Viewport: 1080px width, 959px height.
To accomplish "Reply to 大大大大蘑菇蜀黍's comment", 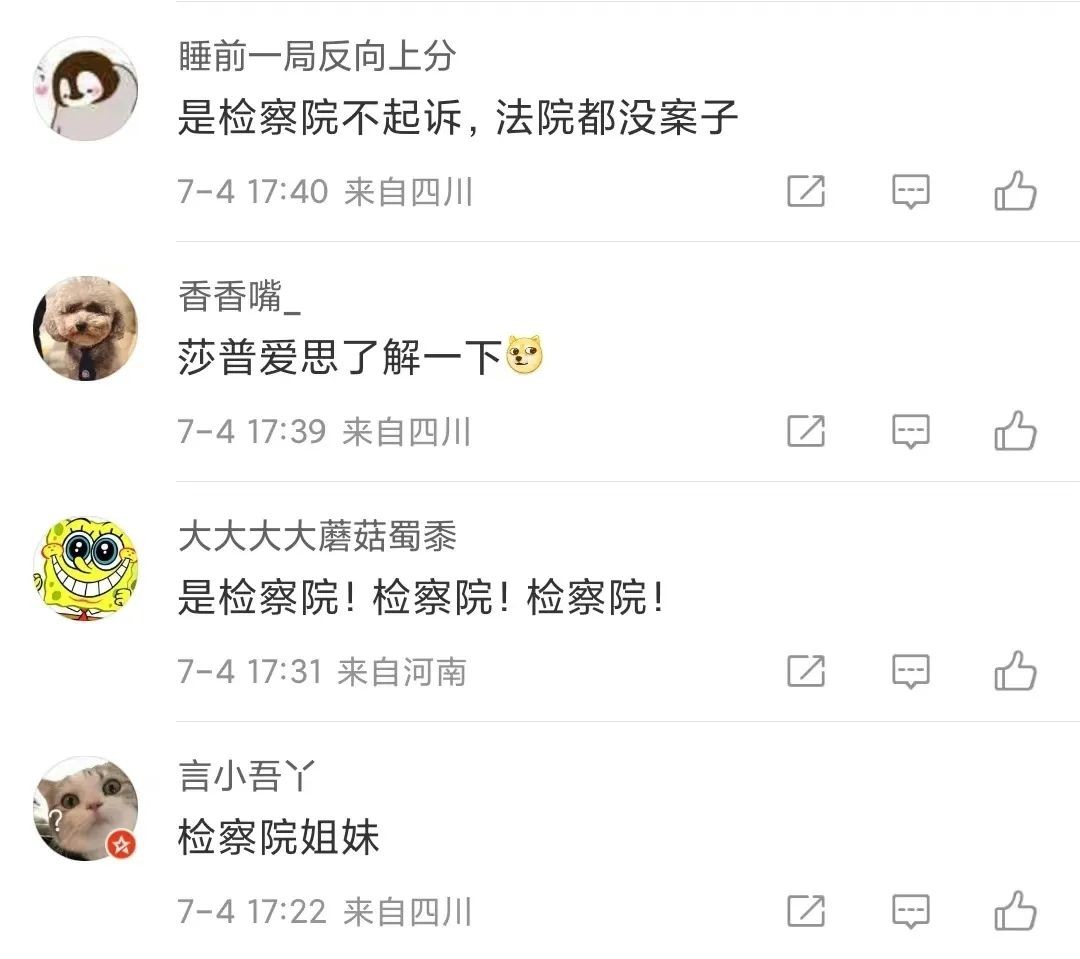I will click(910, 671).
